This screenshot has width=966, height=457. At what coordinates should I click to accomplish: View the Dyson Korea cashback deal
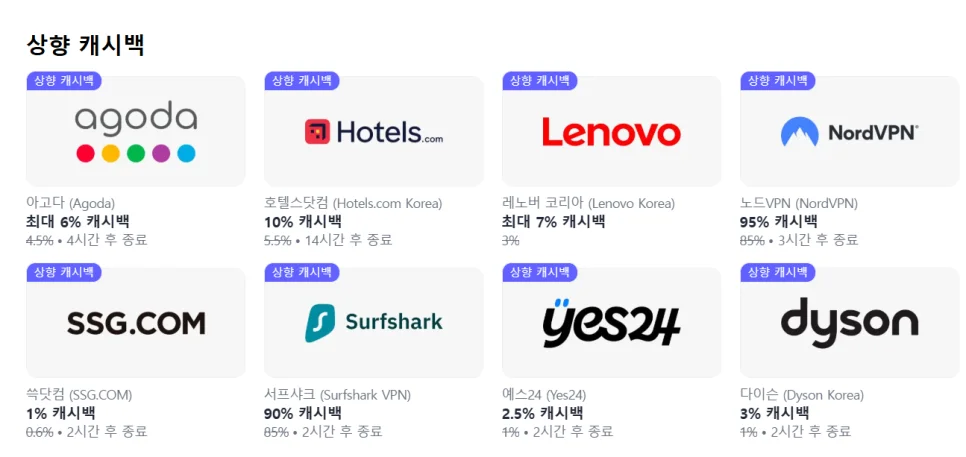point(849,323)
